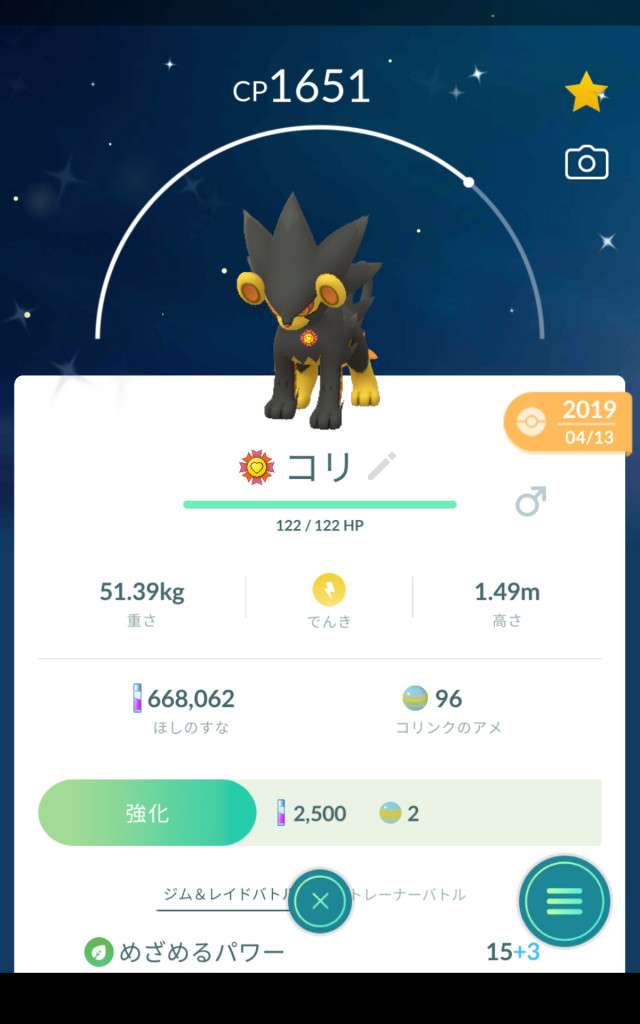
Task: Power up with the 強化 button
Action: [147, 813]
